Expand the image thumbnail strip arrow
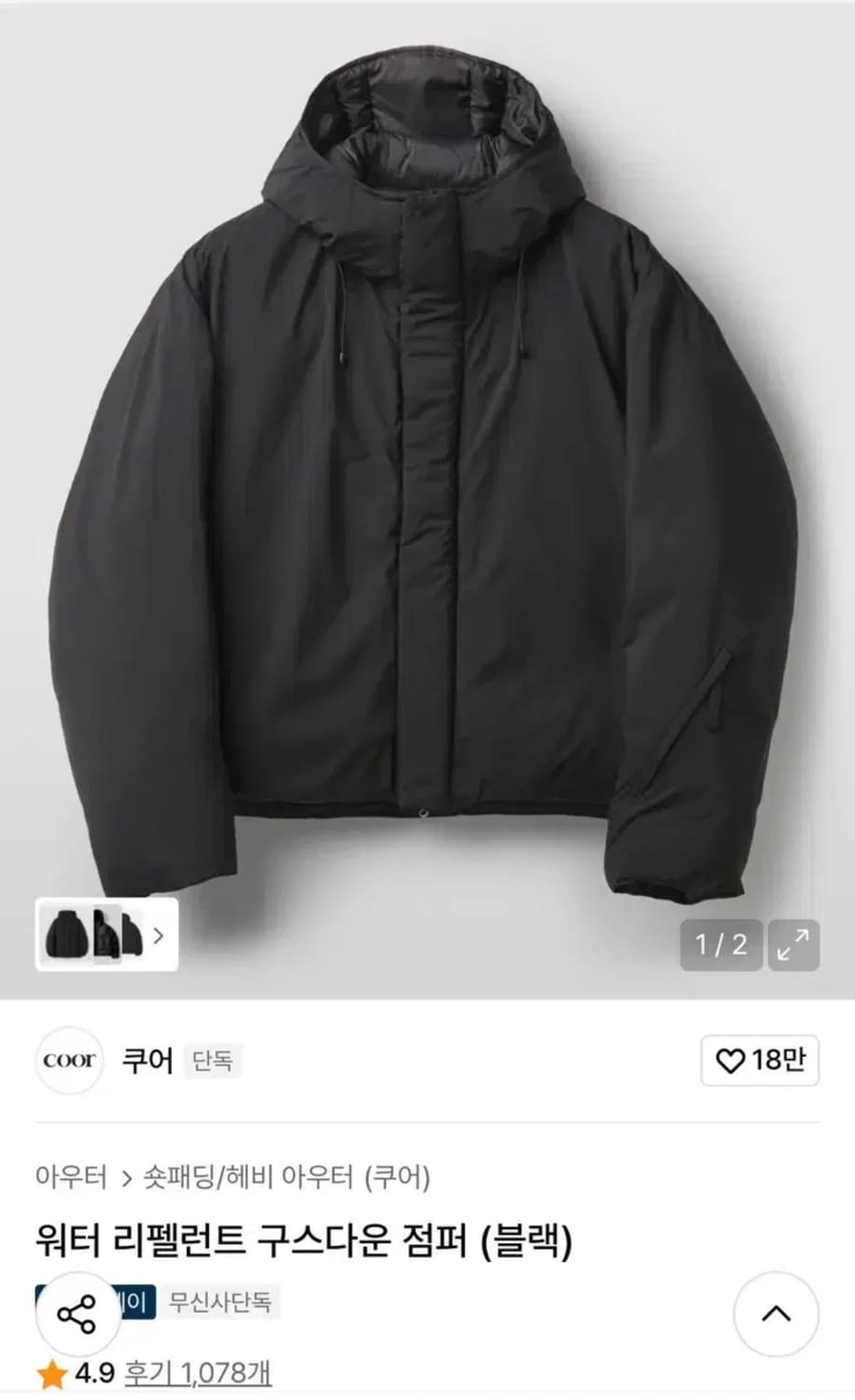 (x=161, y=936)
